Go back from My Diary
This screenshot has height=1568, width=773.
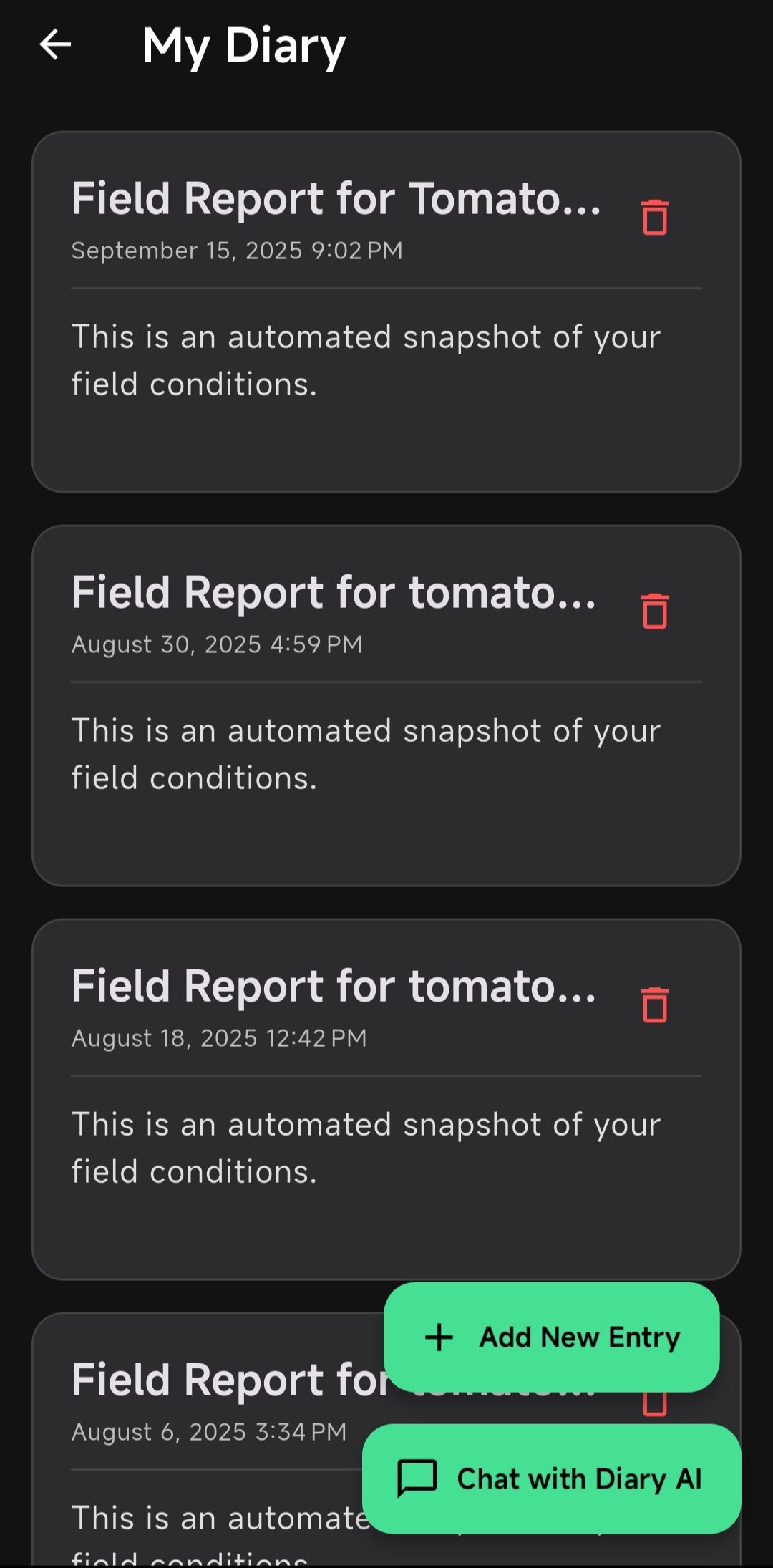tap(55, 45)
